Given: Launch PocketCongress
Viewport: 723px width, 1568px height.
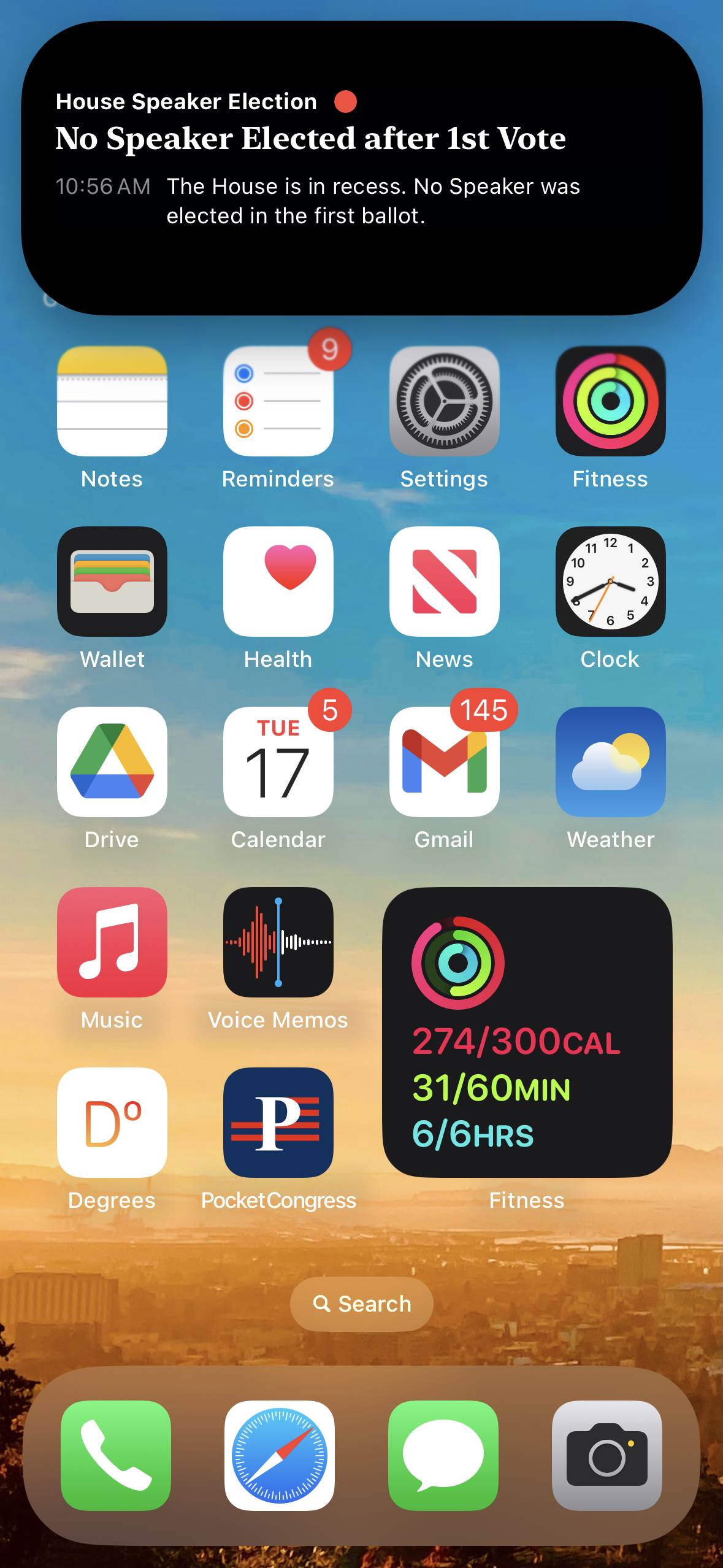Looking at the screenshot, I should (x=278, y=1123).
